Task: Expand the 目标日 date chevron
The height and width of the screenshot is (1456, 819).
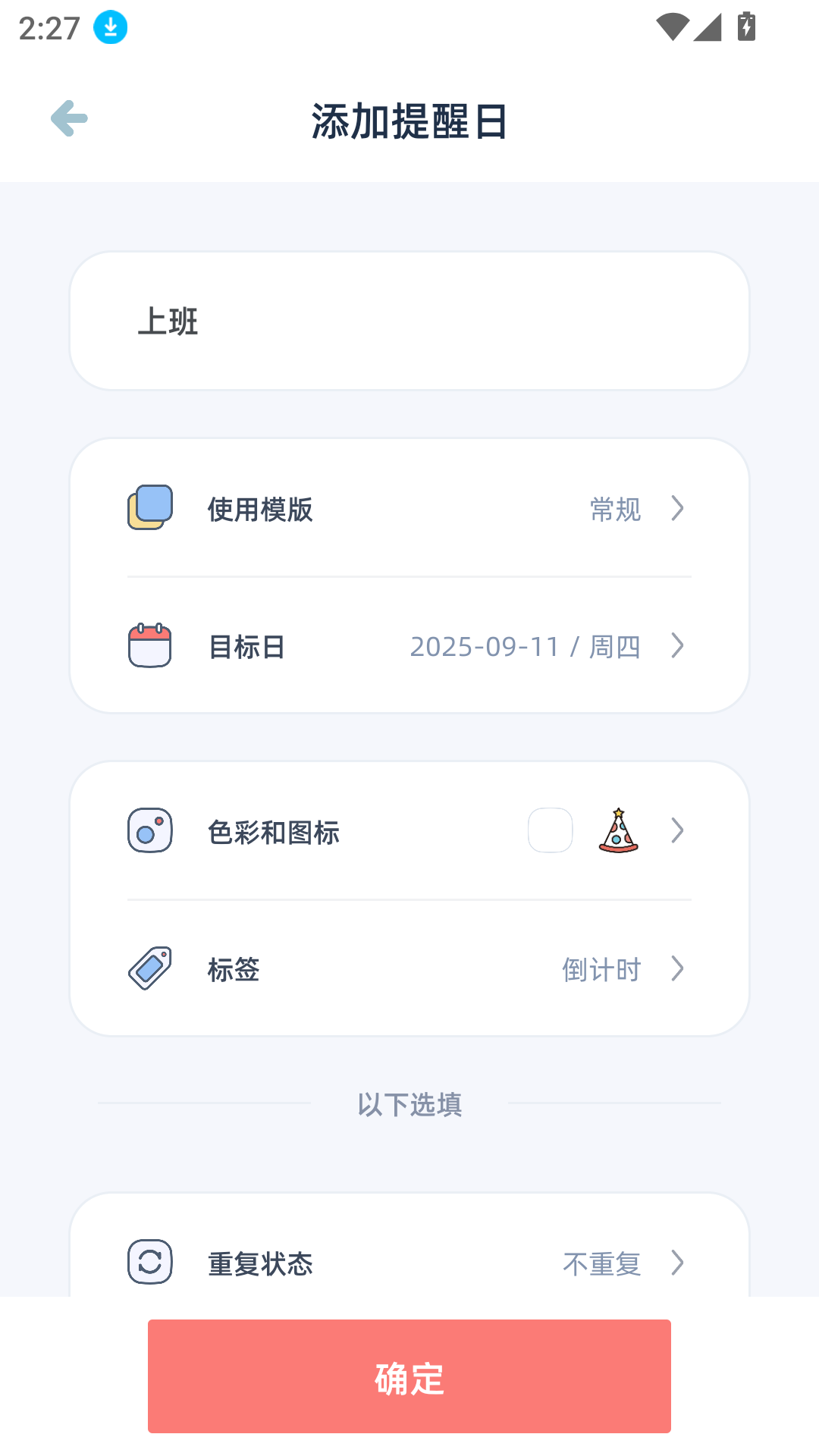Action: point(677,645)
